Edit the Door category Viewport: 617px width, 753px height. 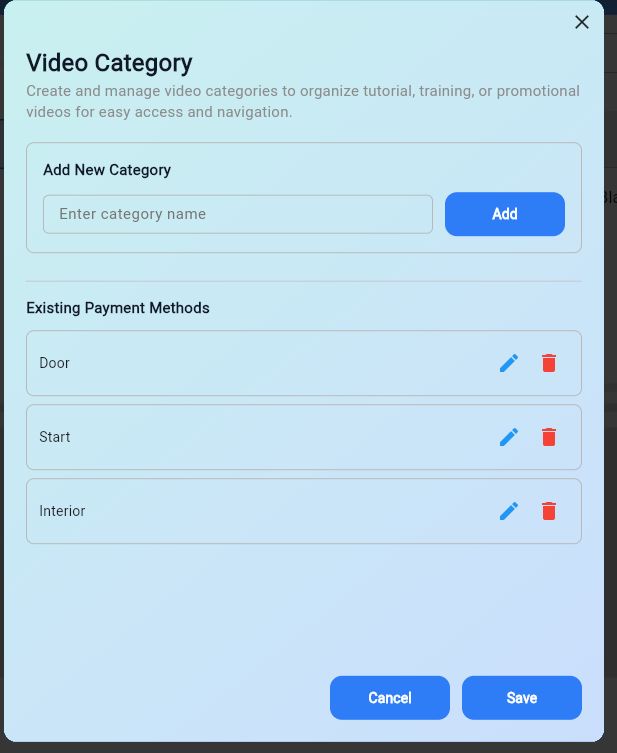[x=509, y=363]
